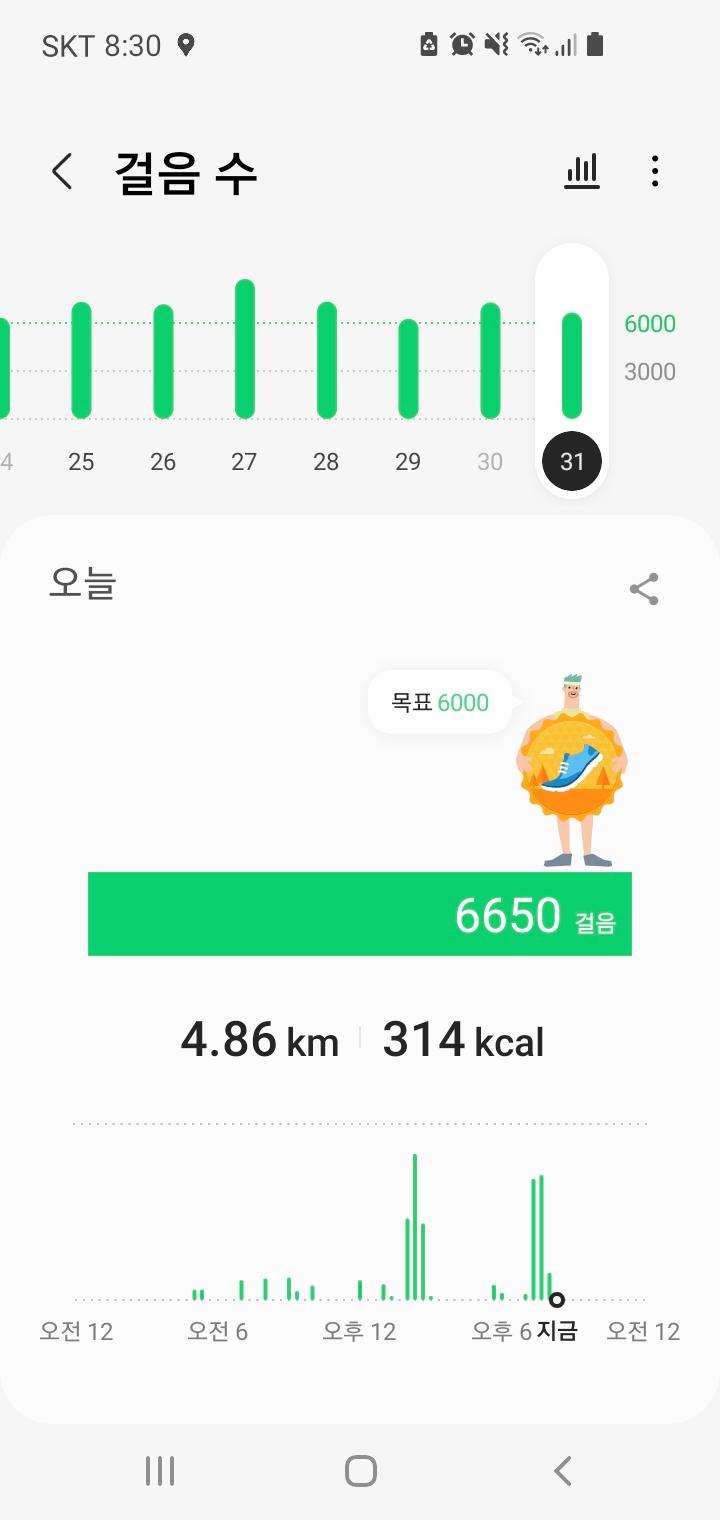Tap the system back button
This screenshot has width=720, height=1520.
(x=562, y=1471)
